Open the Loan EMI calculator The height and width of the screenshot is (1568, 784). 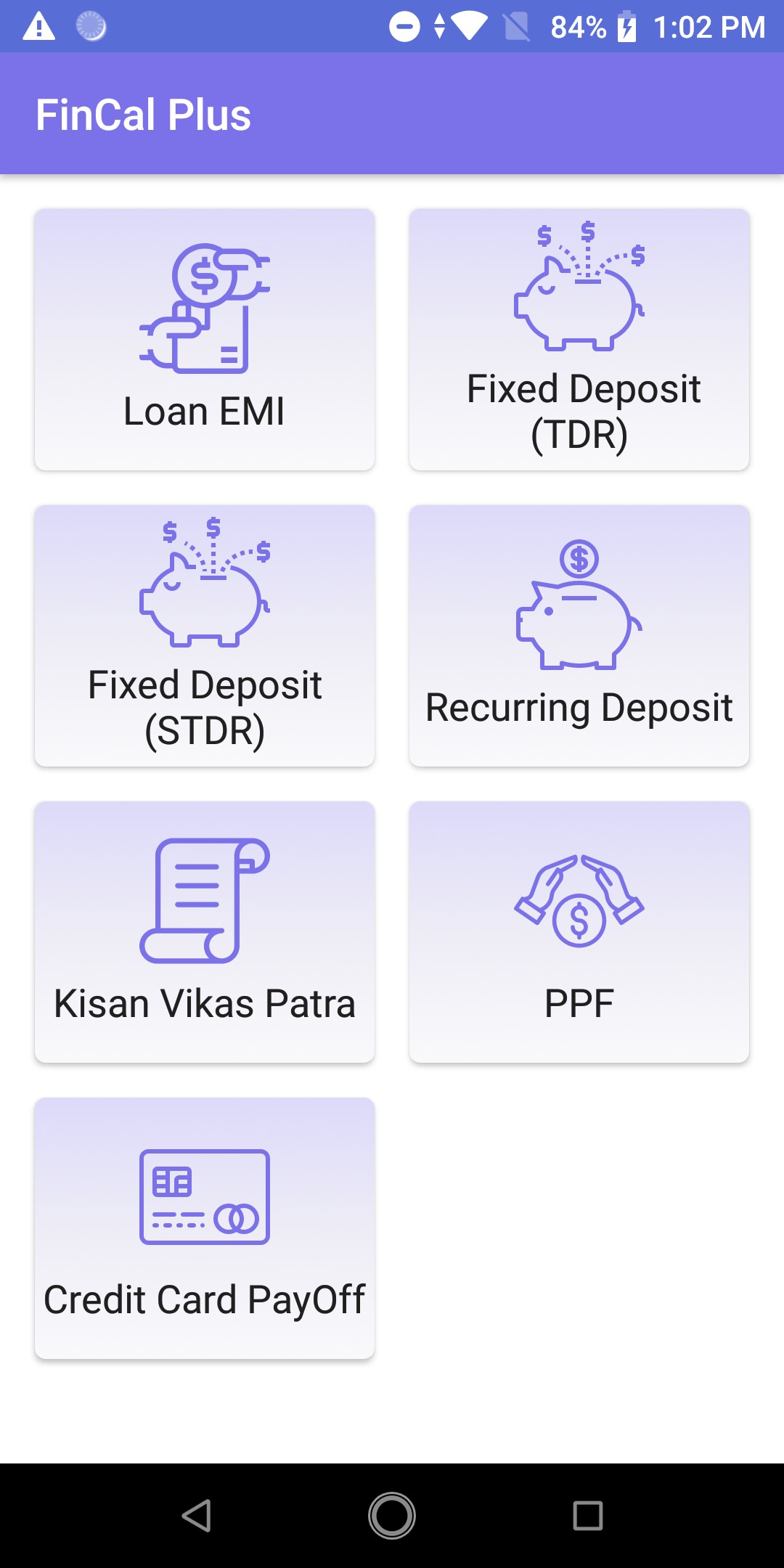coord(204,340)
